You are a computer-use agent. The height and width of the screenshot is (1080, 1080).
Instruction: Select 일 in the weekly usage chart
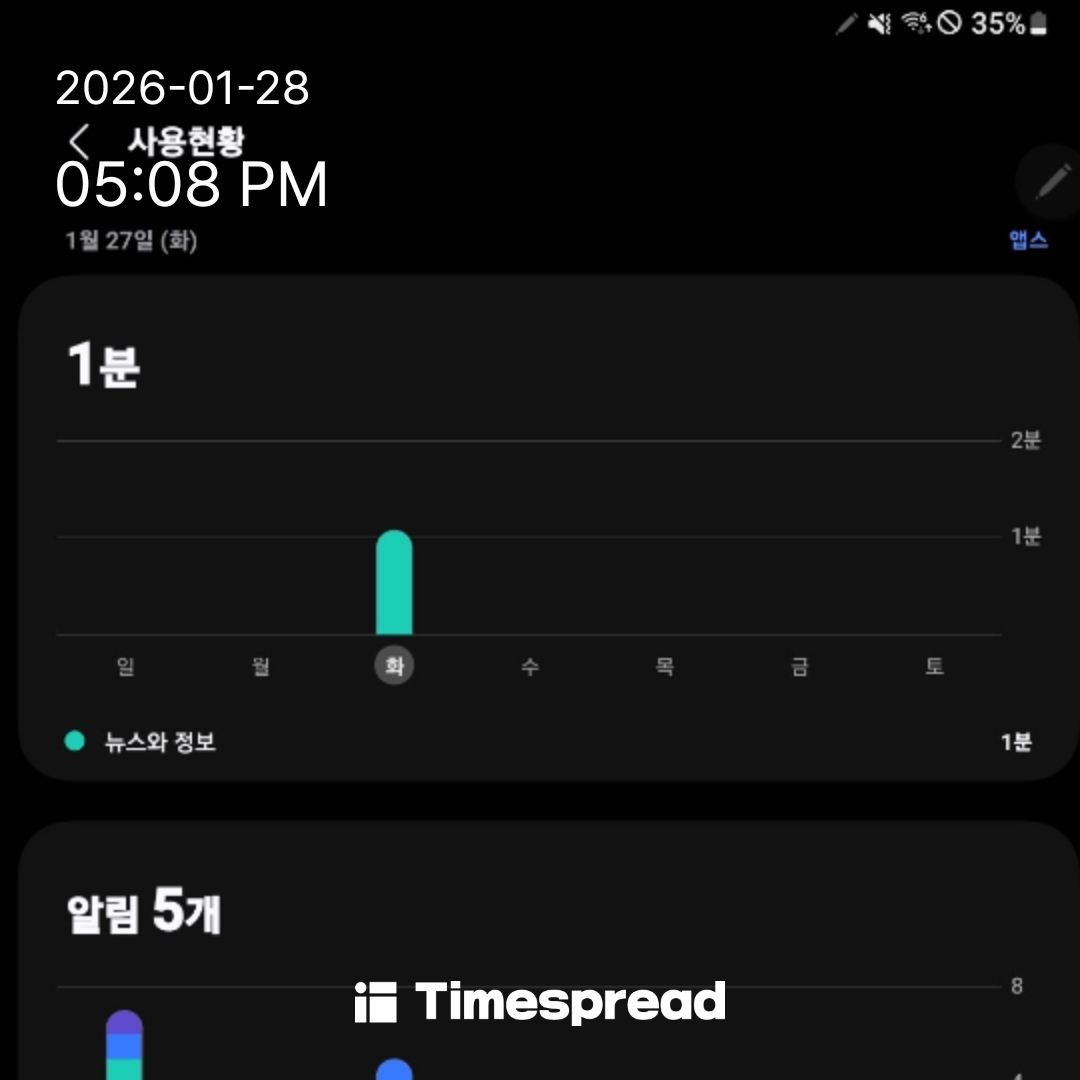(x=125, y=666)
